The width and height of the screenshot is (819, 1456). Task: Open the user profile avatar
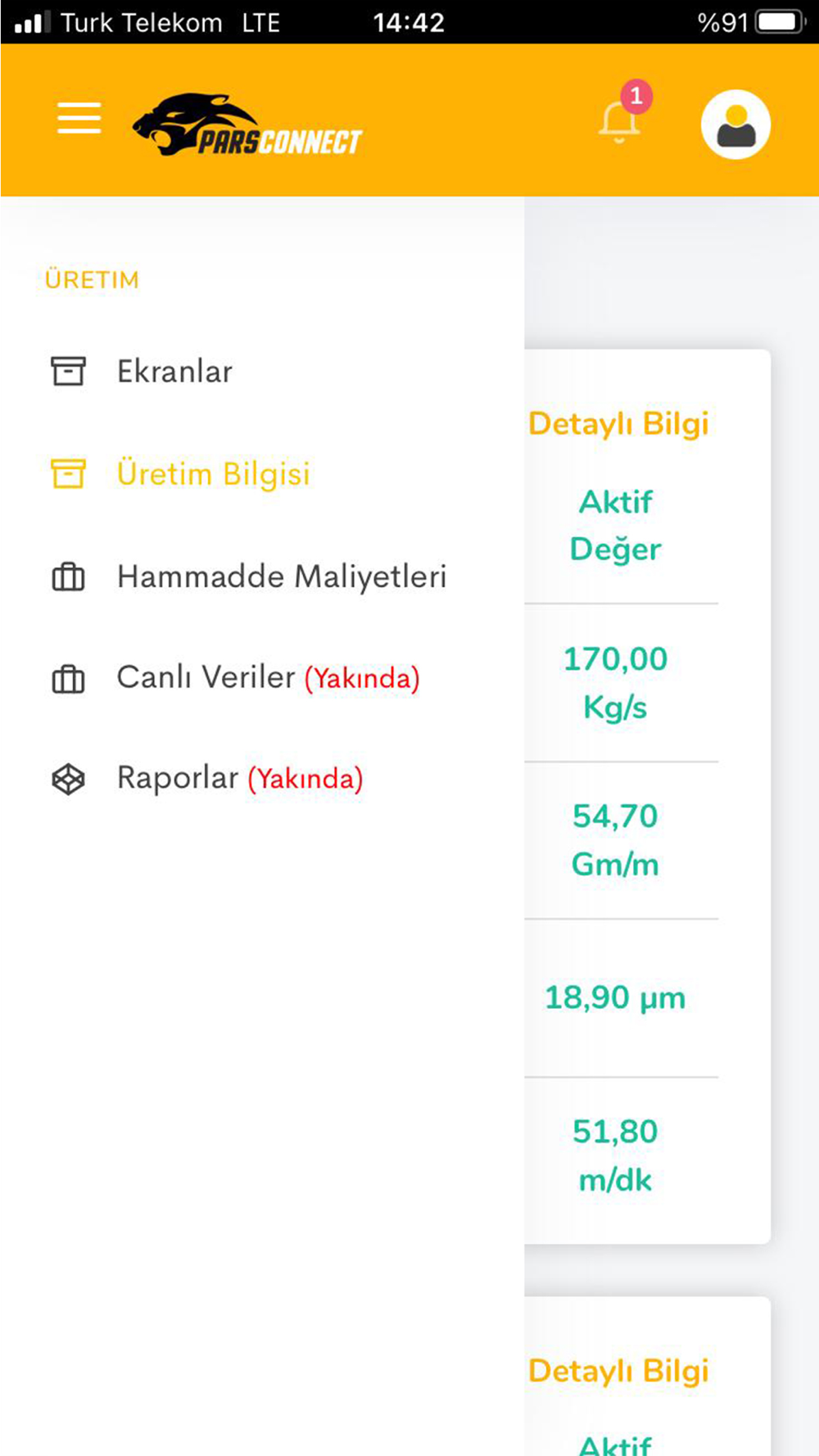point(735,124)
